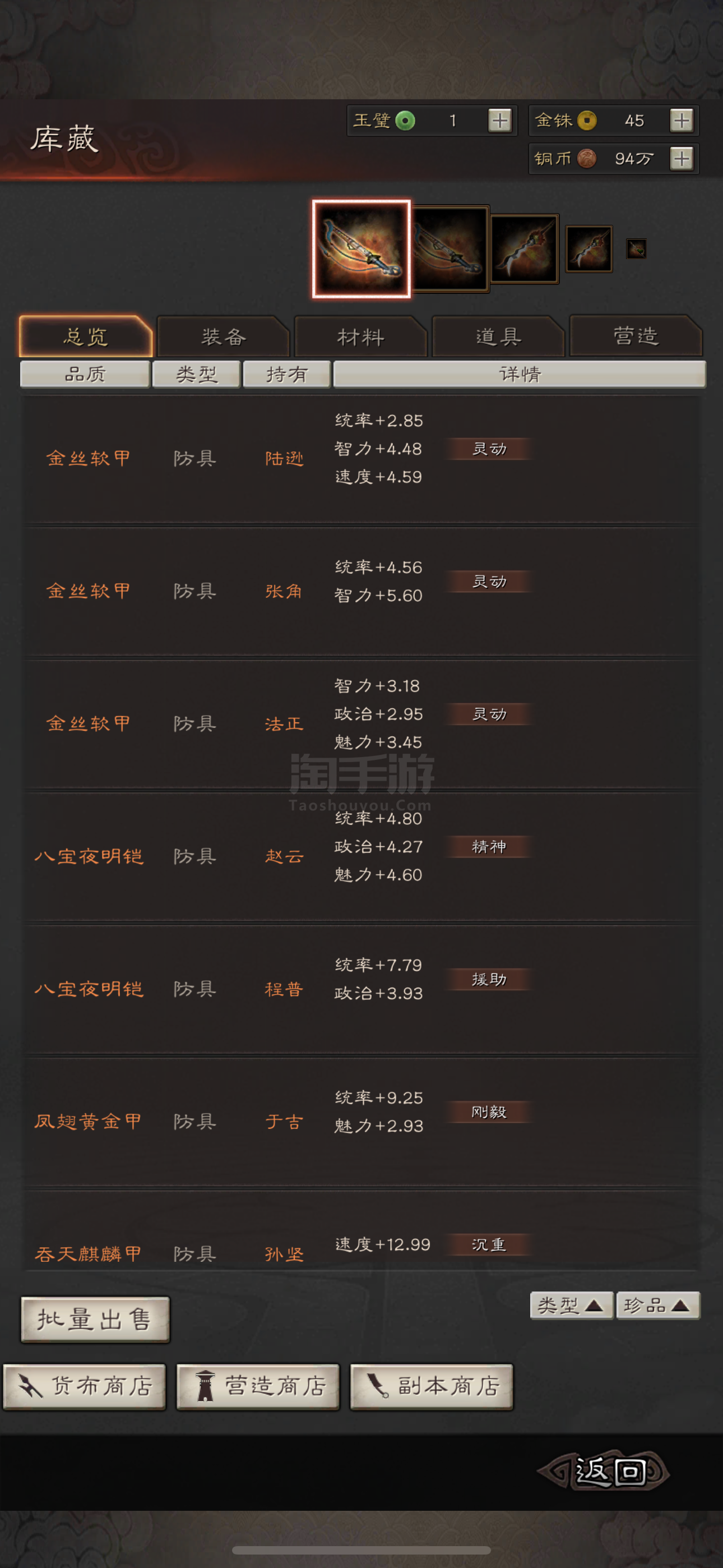Open the 货布商店 shop
The height and width of the screenshot is (1568, 723).
click(x=85, y=1386)
